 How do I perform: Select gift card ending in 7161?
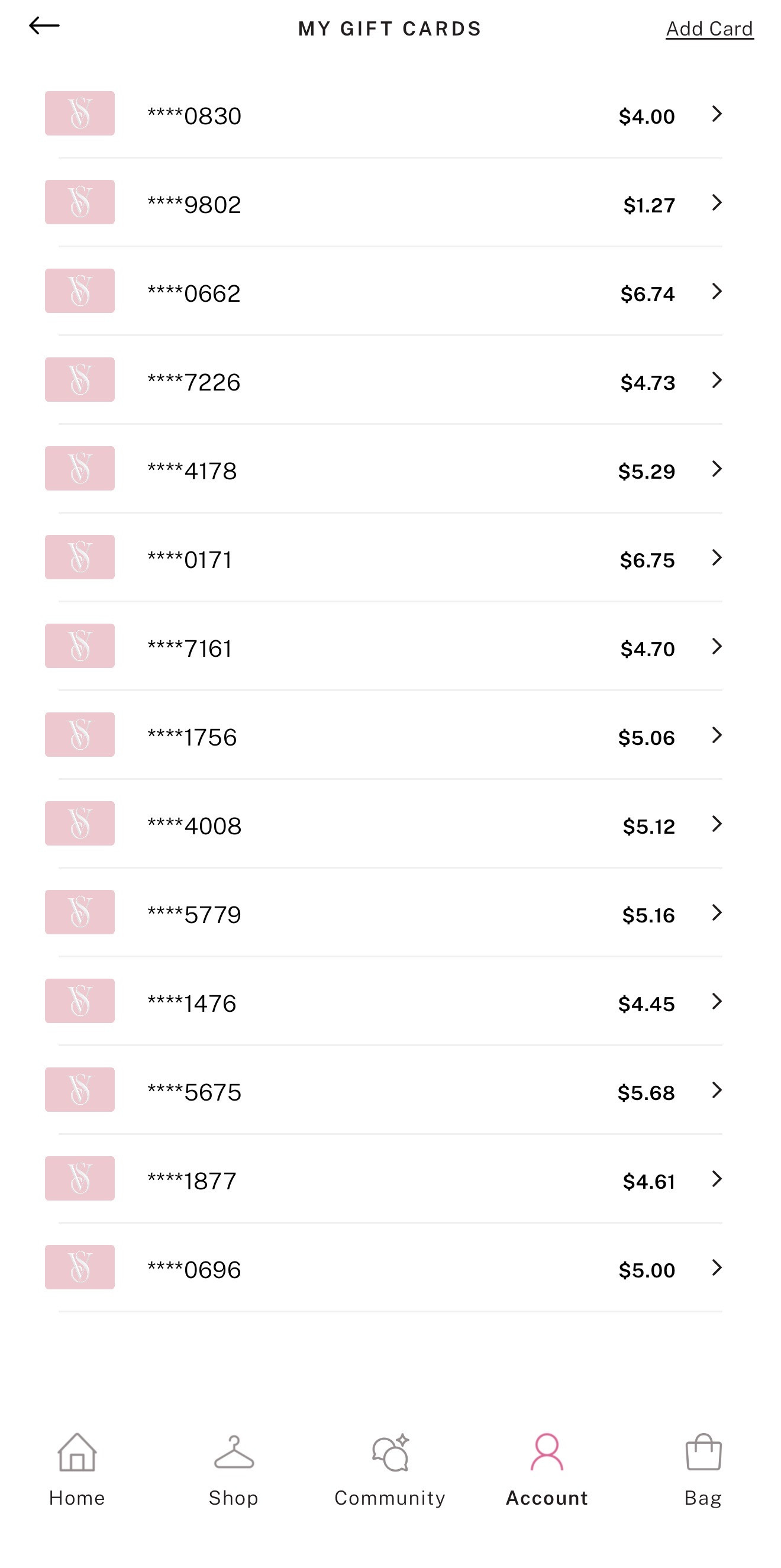coord(389,648)
